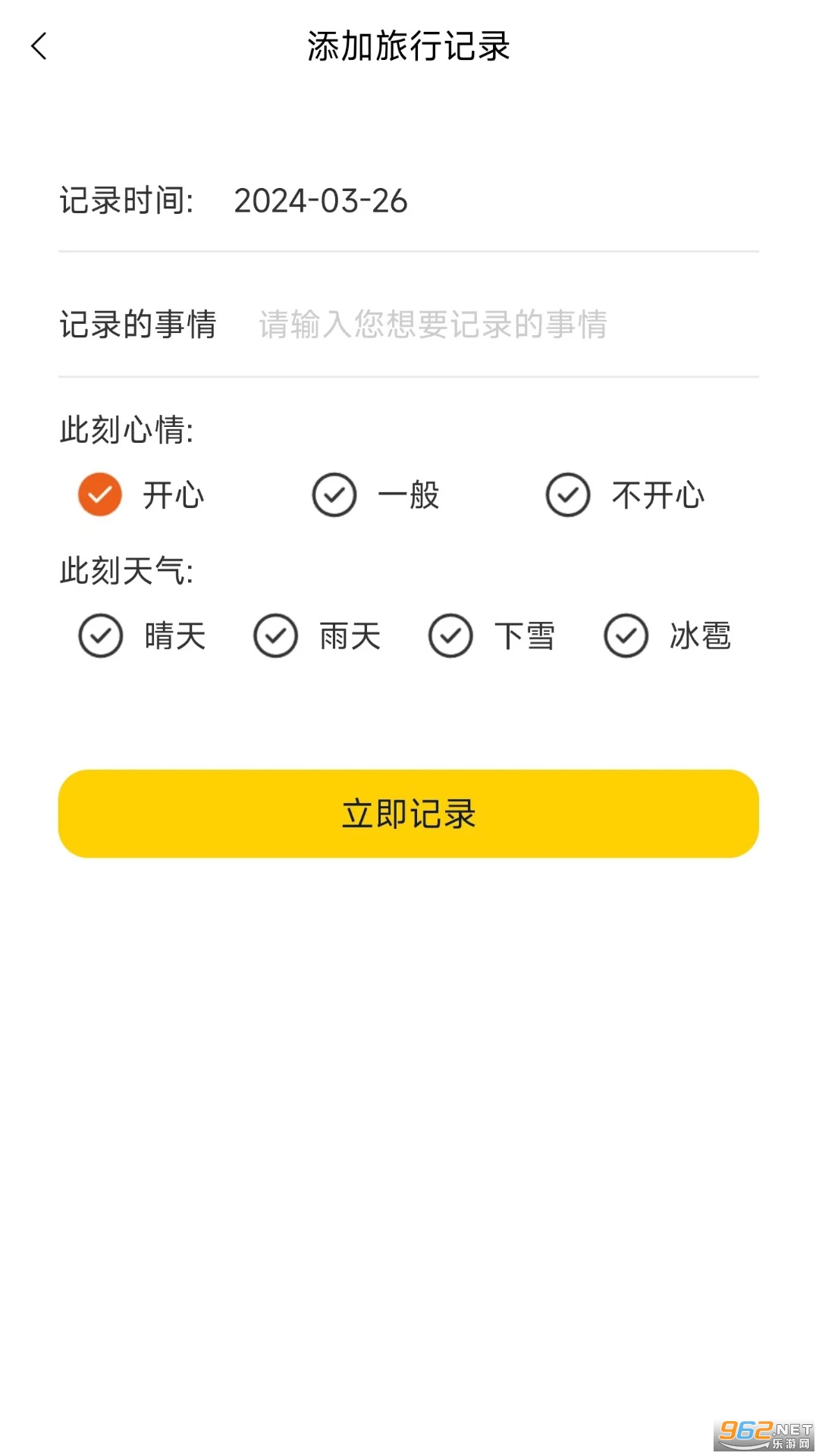Change the 记录时间 date 2024-03-26

coord(321,201)
